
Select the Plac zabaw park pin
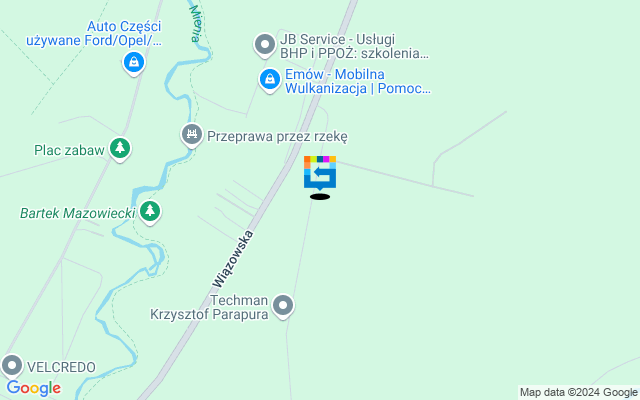point(120,149)
